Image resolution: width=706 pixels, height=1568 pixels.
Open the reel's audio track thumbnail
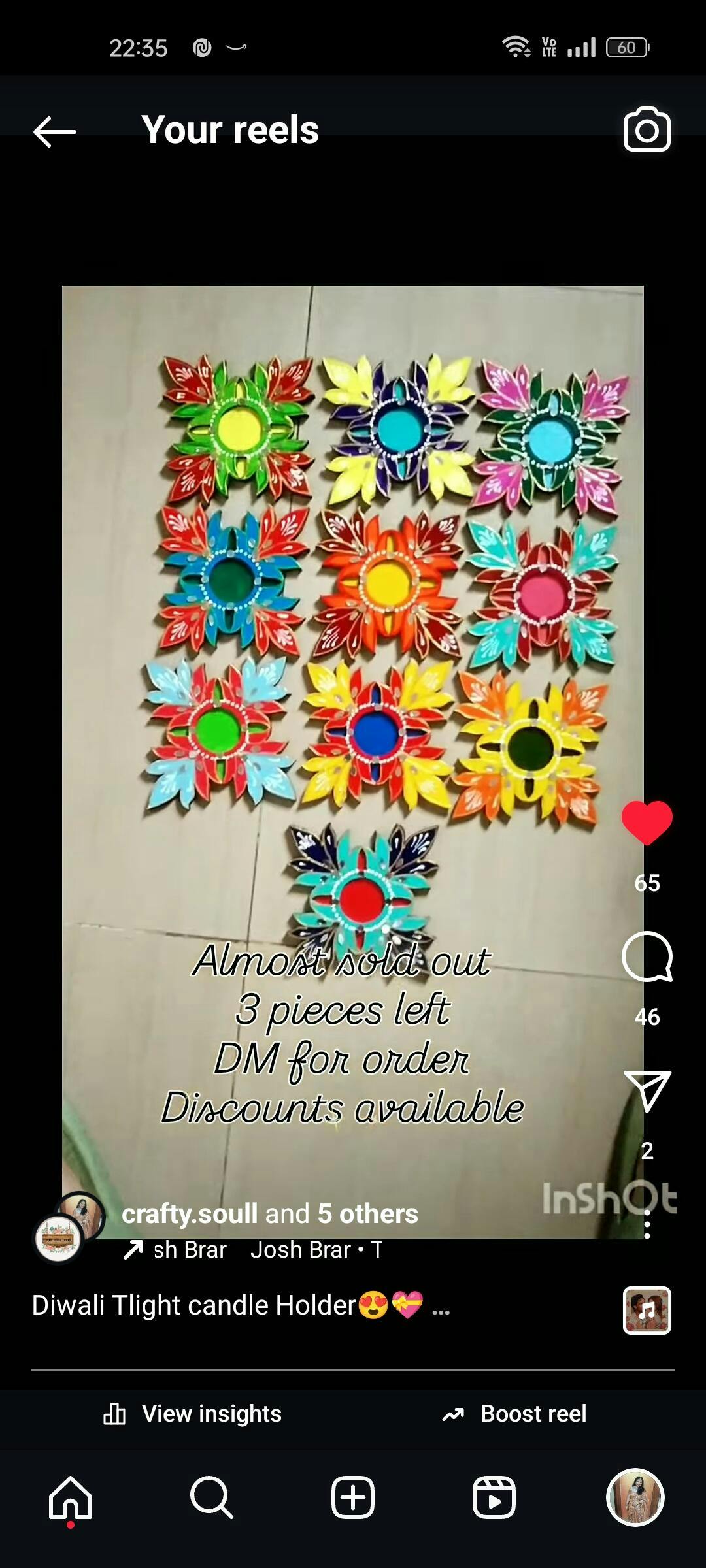click(647, 1310)
